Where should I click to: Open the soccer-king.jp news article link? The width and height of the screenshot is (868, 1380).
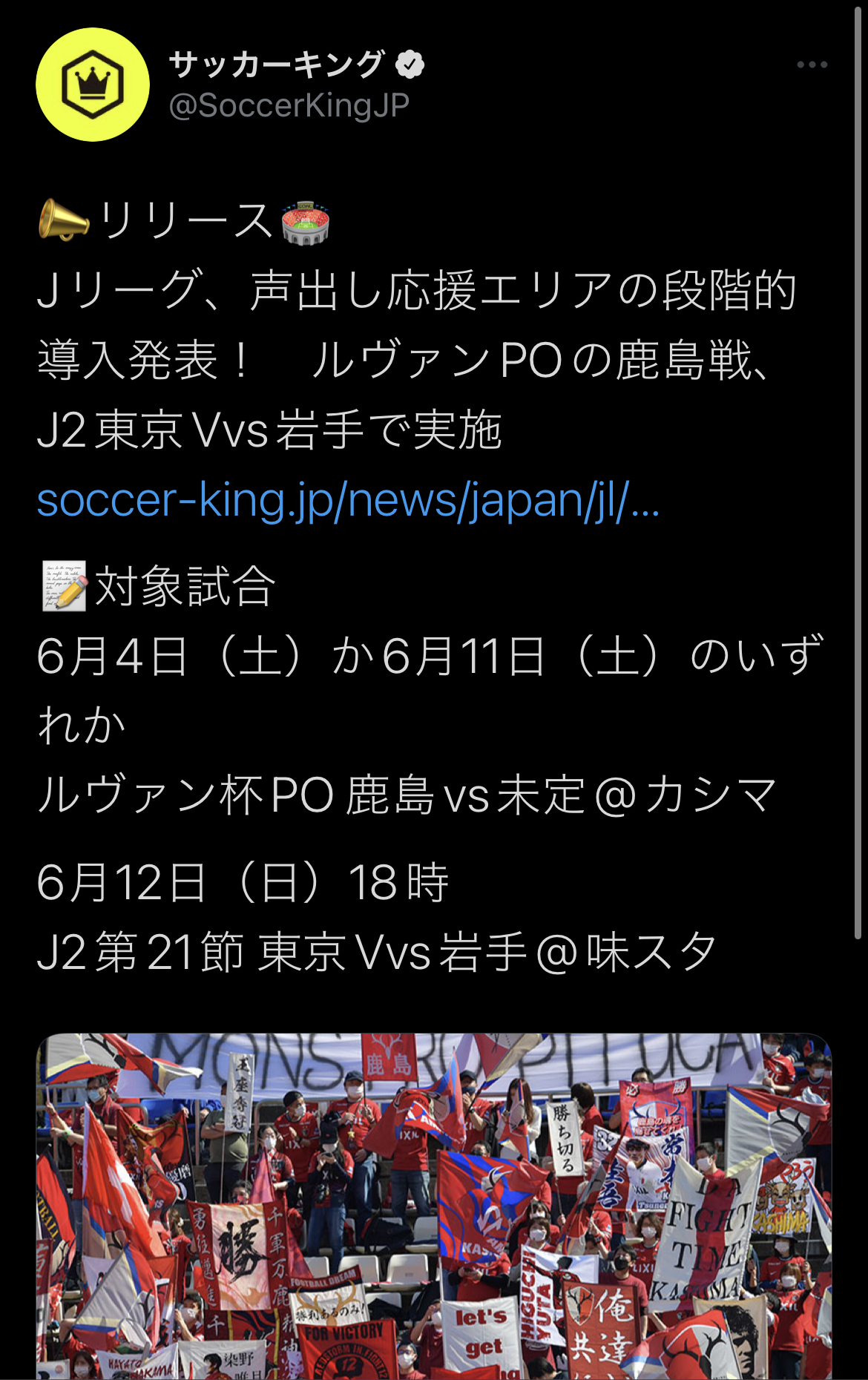[347, 500]
